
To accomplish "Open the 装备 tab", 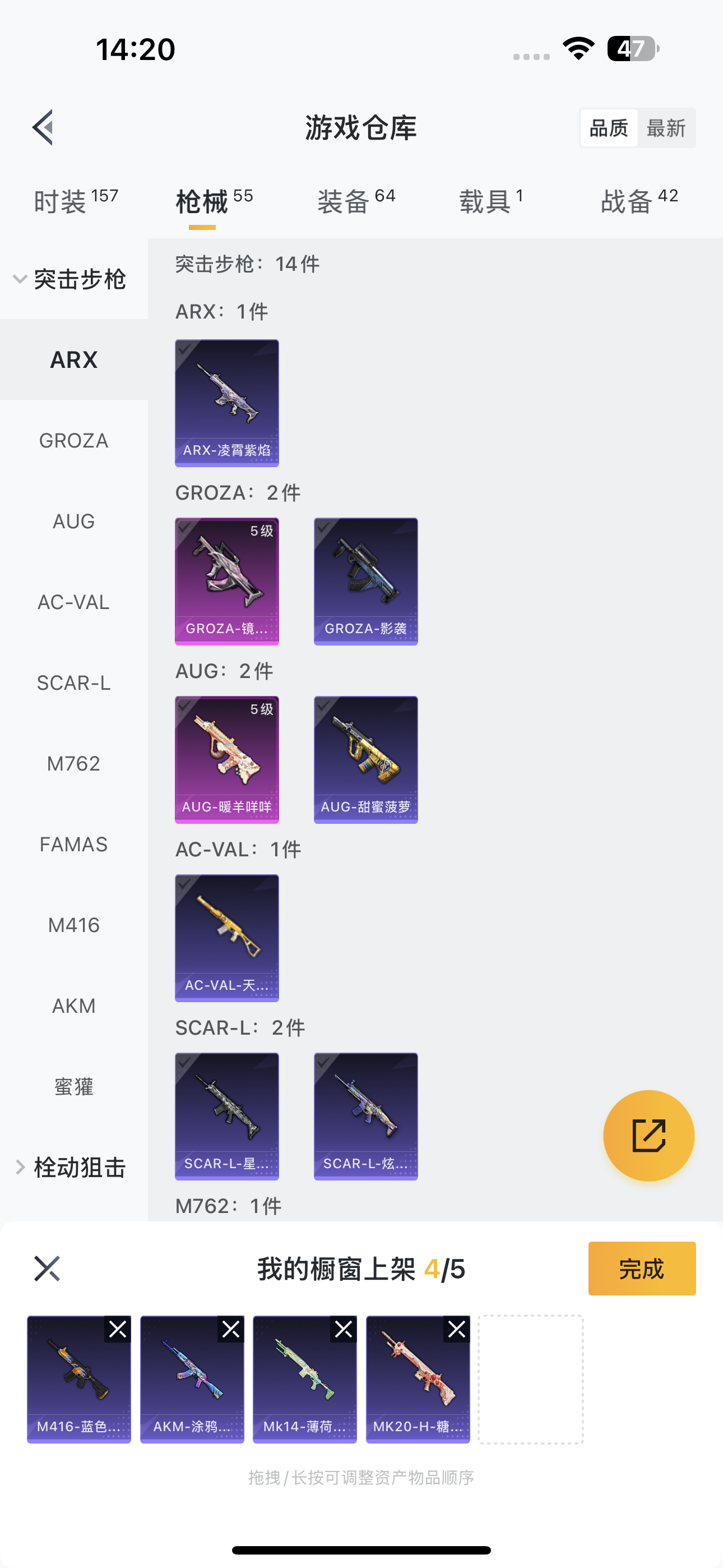I will click(356, 201).
